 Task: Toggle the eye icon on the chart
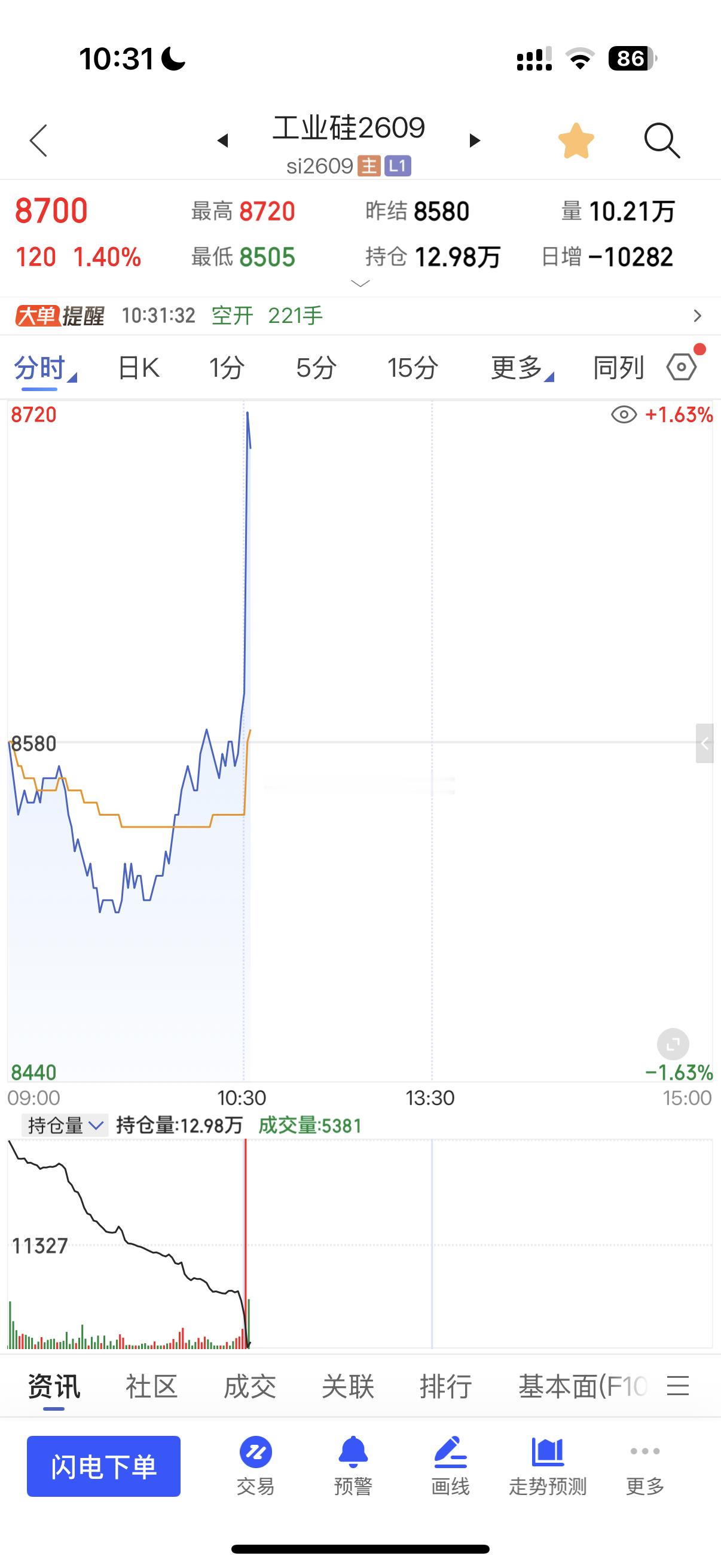coord(624,415)
